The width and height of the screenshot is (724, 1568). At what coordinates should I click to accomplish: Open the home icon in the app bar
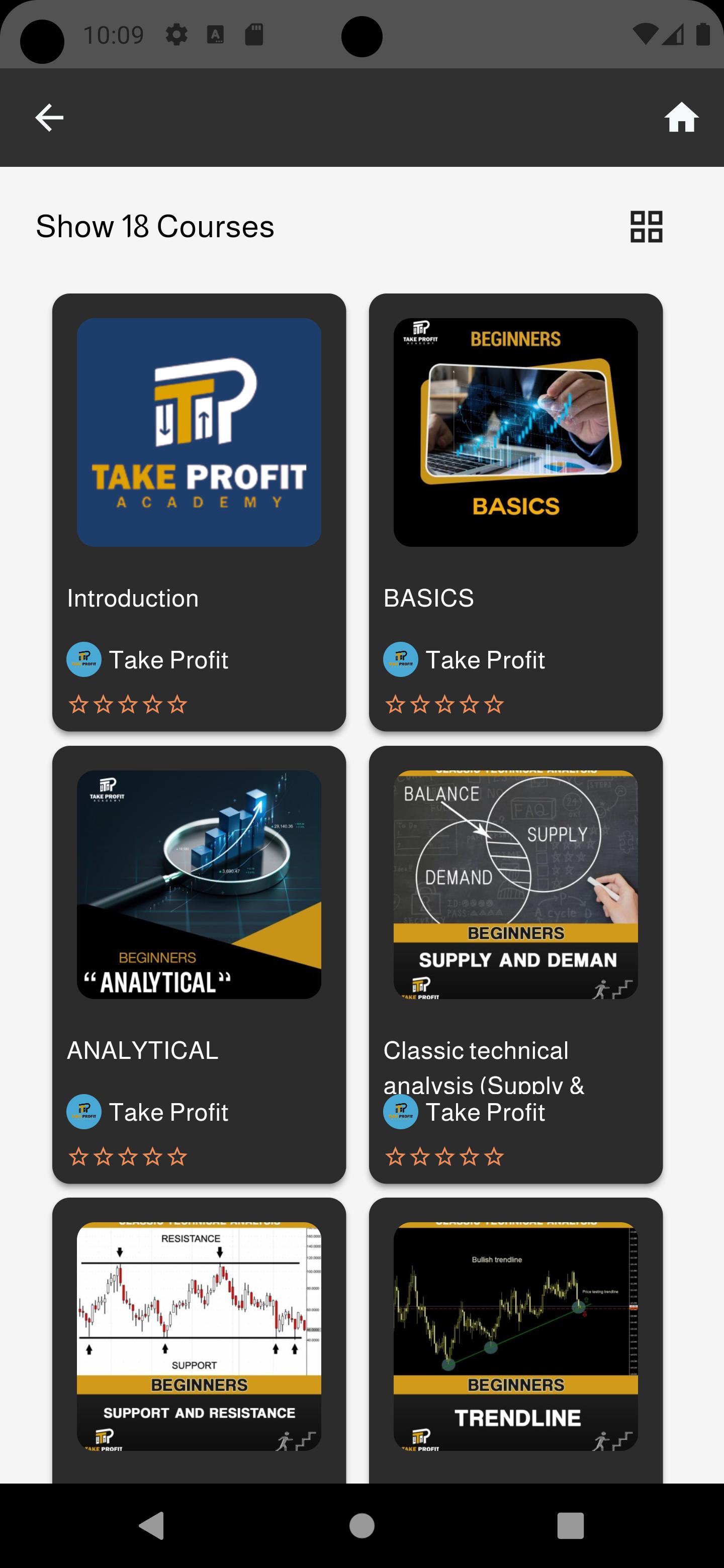pyautogui.click(x=681, y=118)
